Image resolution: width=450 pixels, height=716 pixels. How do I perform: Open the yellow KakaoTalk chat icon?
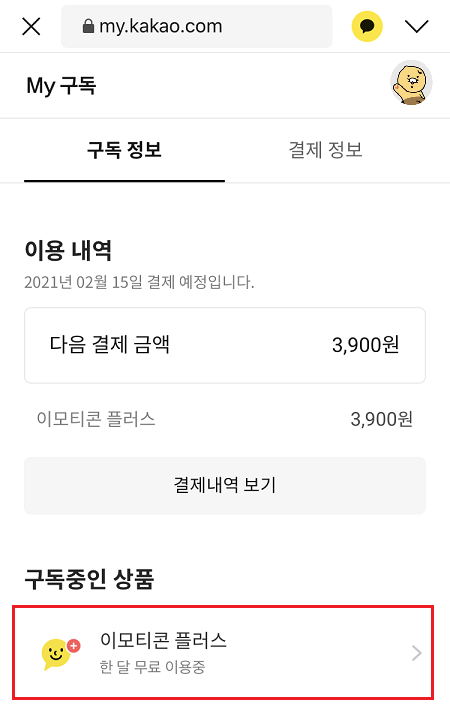367,26
